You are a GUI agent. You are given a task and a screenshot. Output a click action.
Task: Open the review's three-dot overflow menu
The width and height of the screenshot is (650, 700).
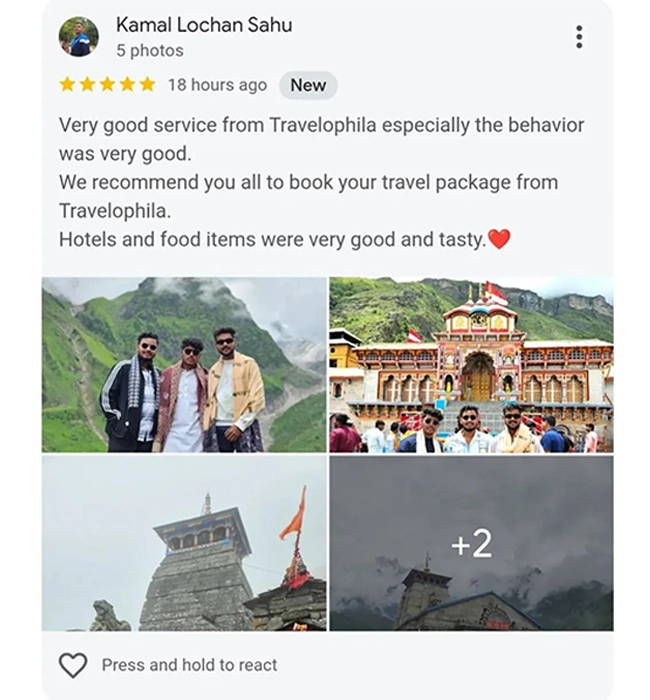(578, 37)
